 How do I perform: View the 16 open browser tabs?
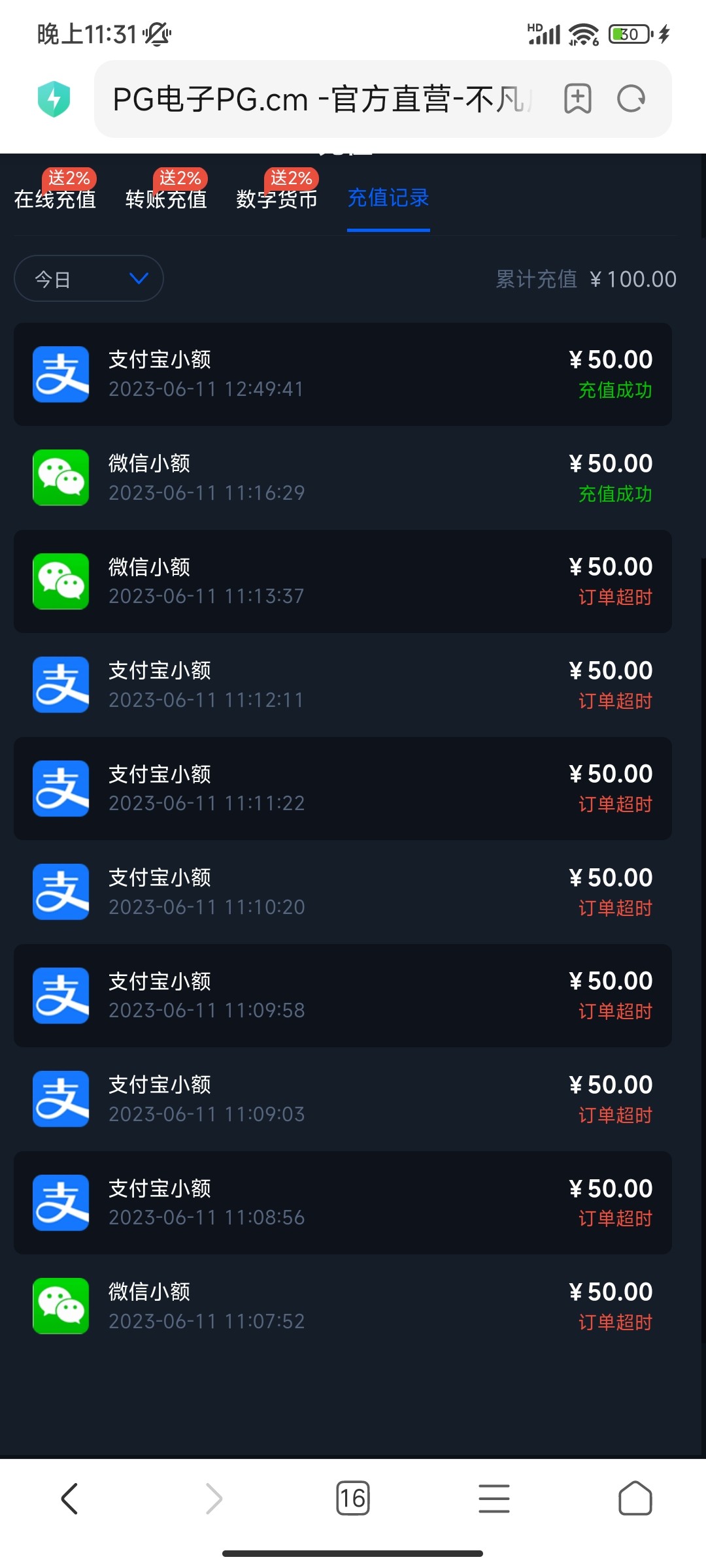tap(353, 1498)
